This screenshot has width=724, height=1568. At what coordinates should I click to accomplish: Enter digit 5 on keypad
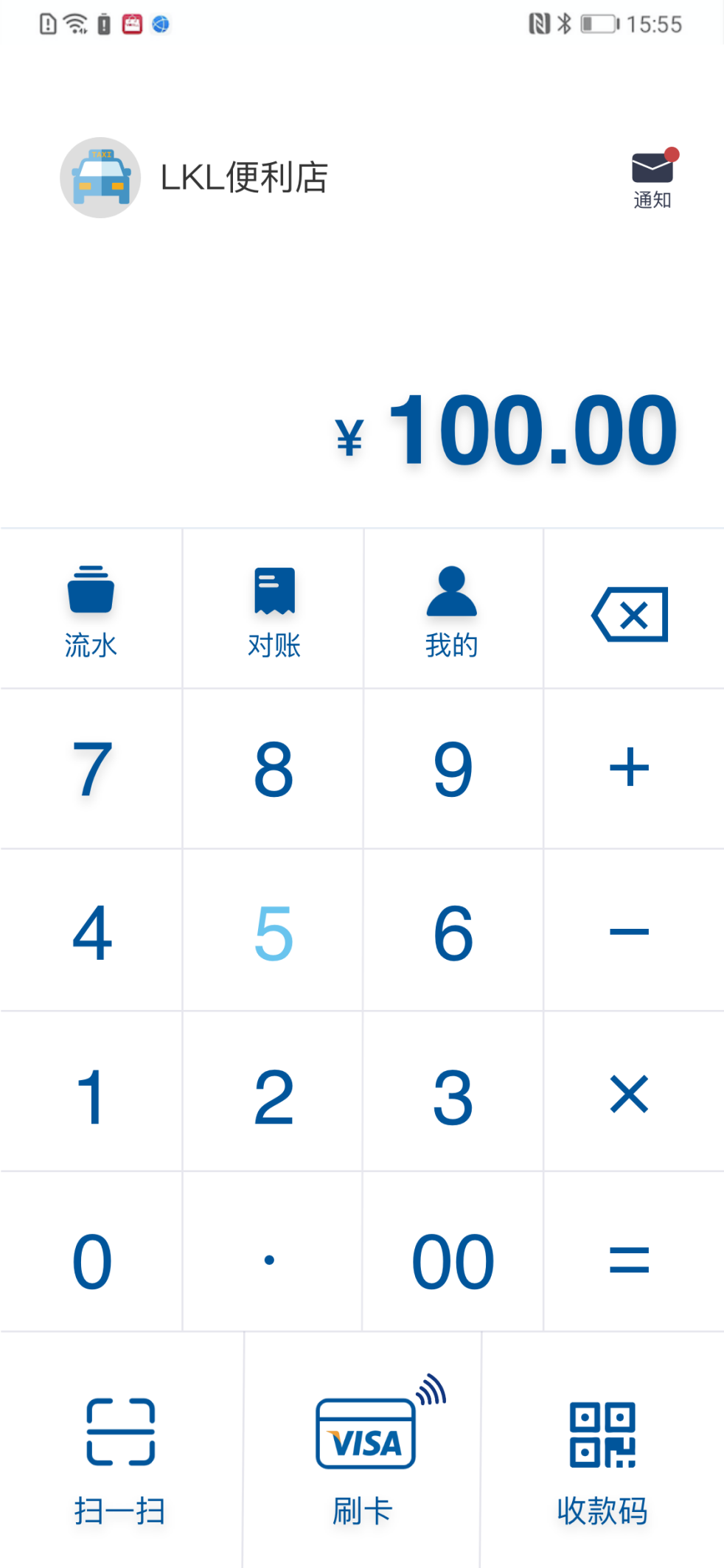(x=274, y=933)
